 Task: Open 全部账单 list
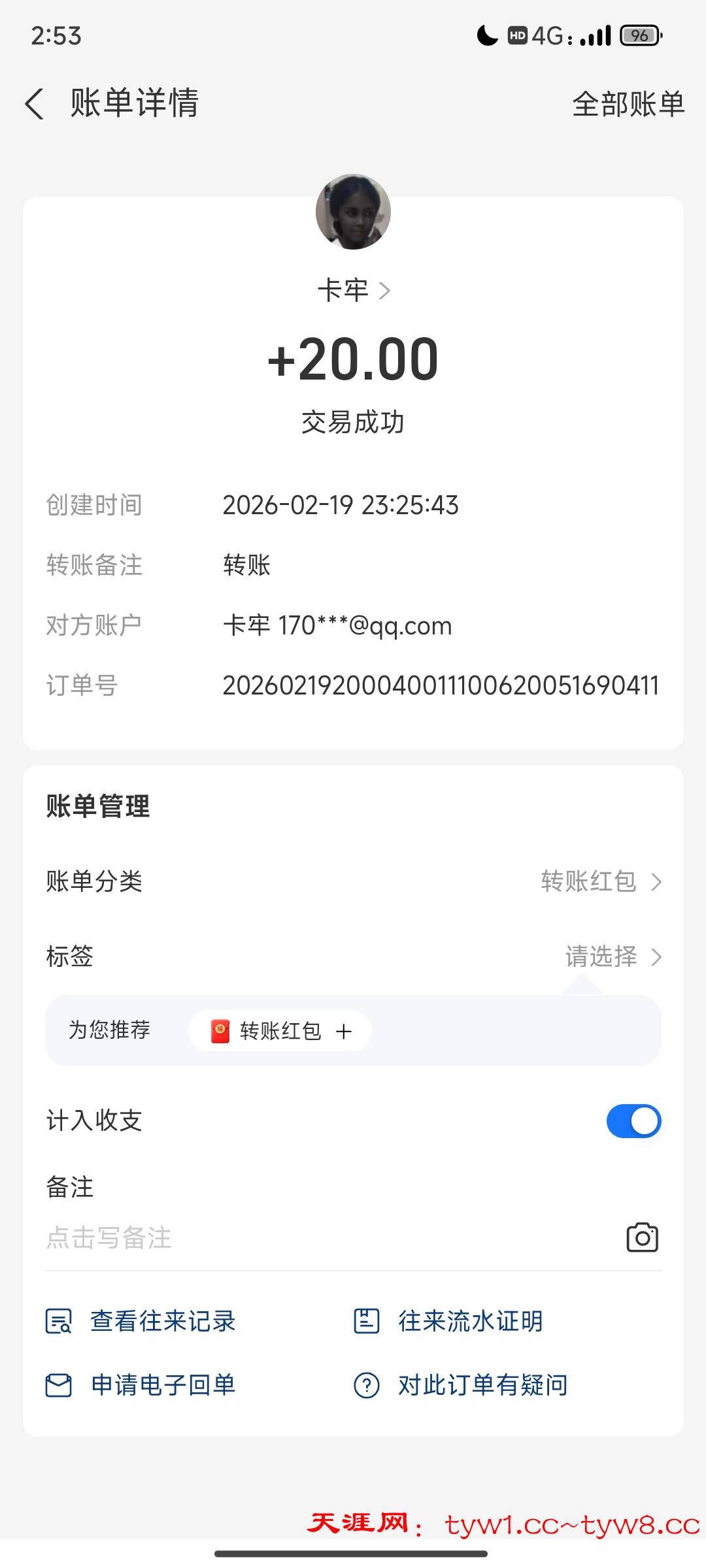point(628,104)
